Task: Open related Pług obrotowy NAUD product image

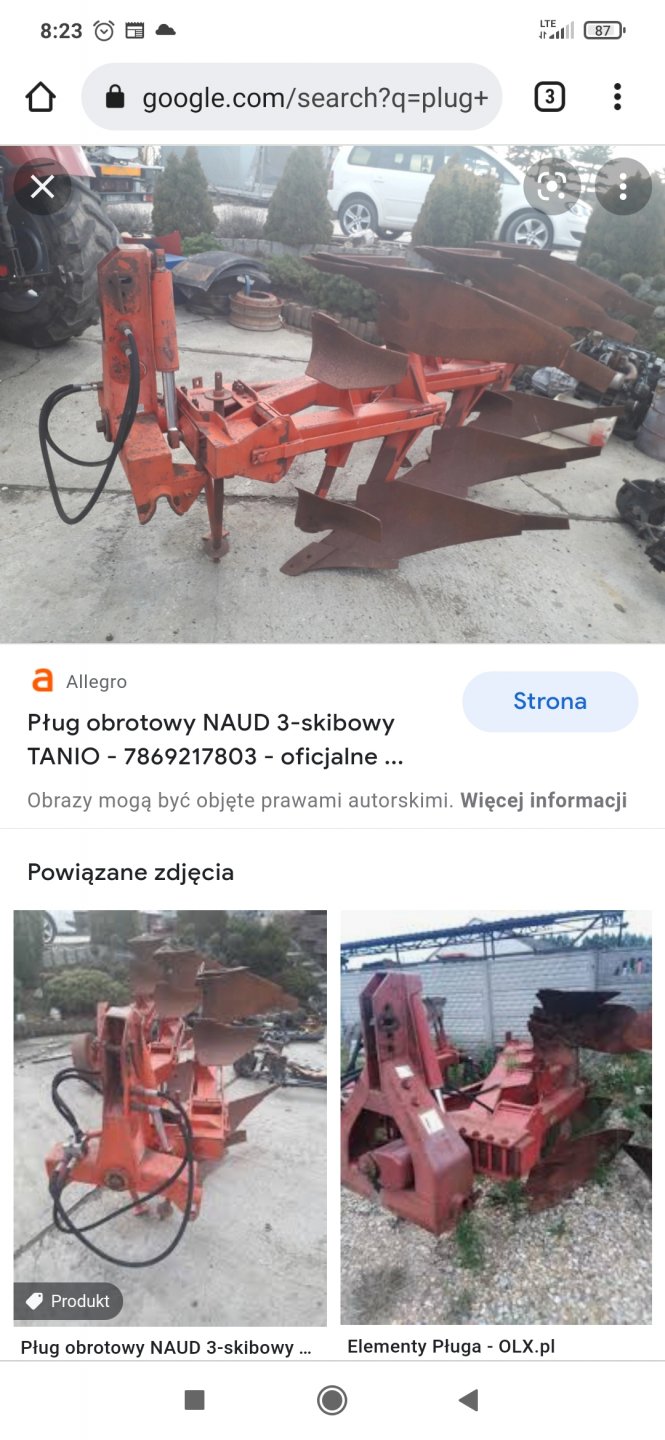Action: (x=170, y=1117)
